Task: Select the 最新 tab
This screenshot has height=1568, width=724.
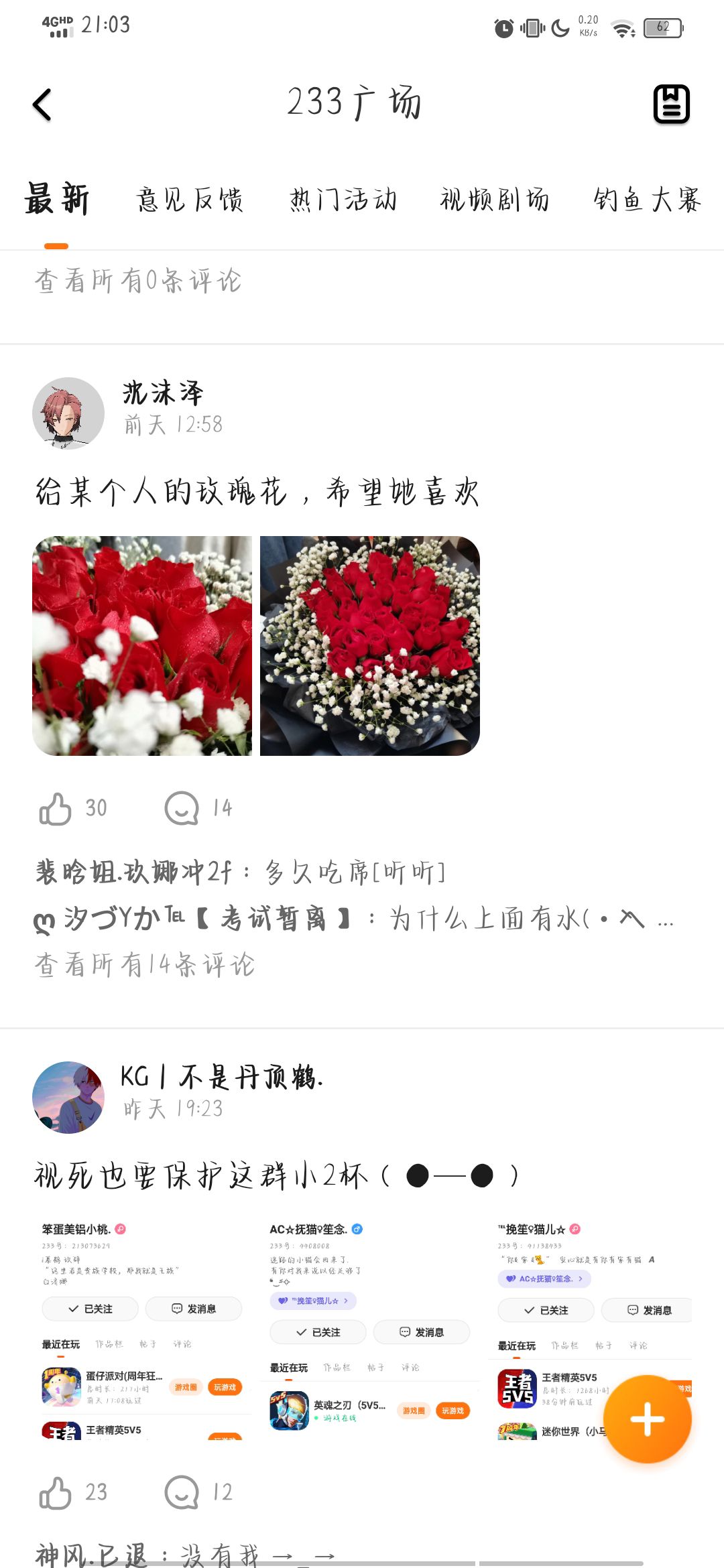Action: [57, 199]
